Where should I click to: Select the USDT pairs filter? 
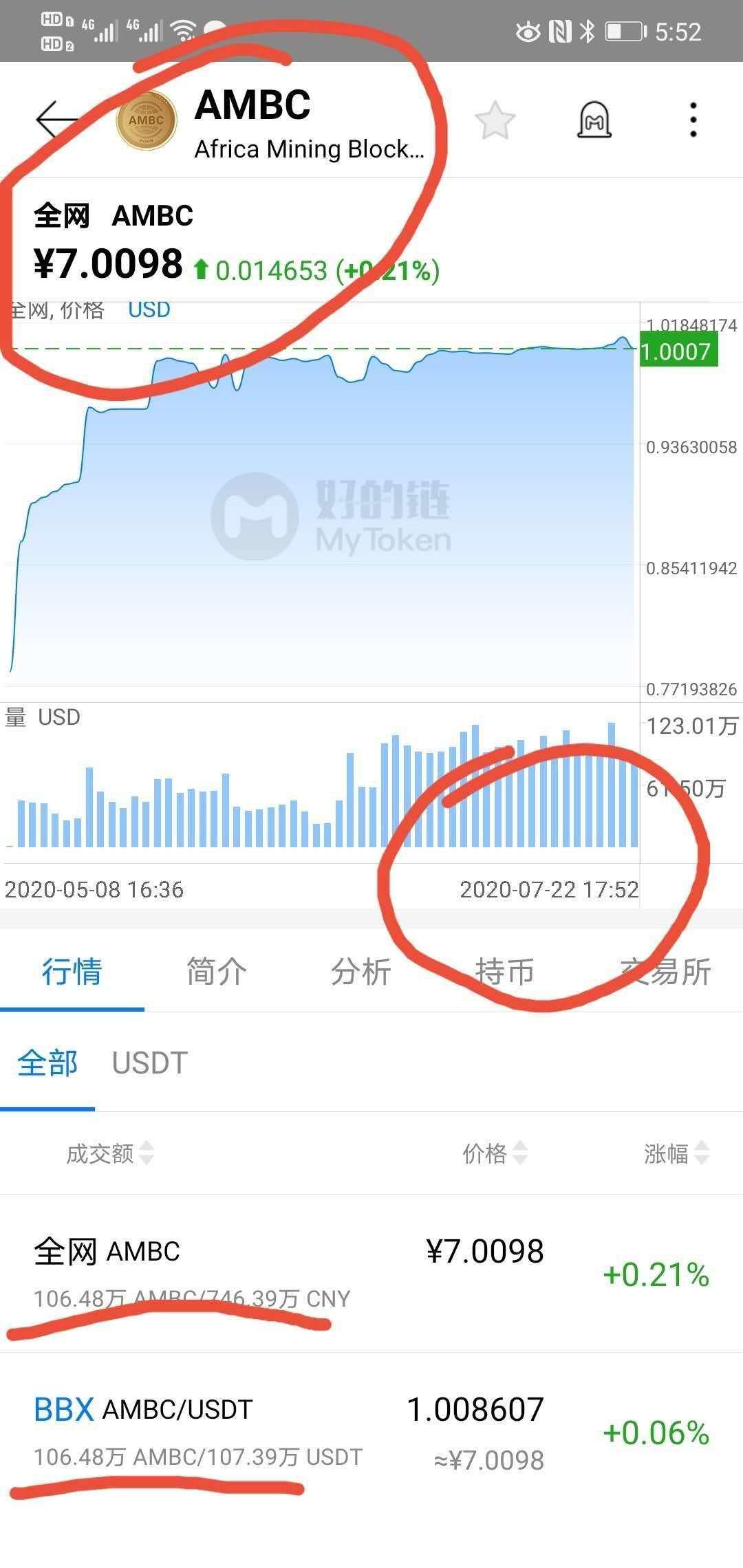point(149,1064)
